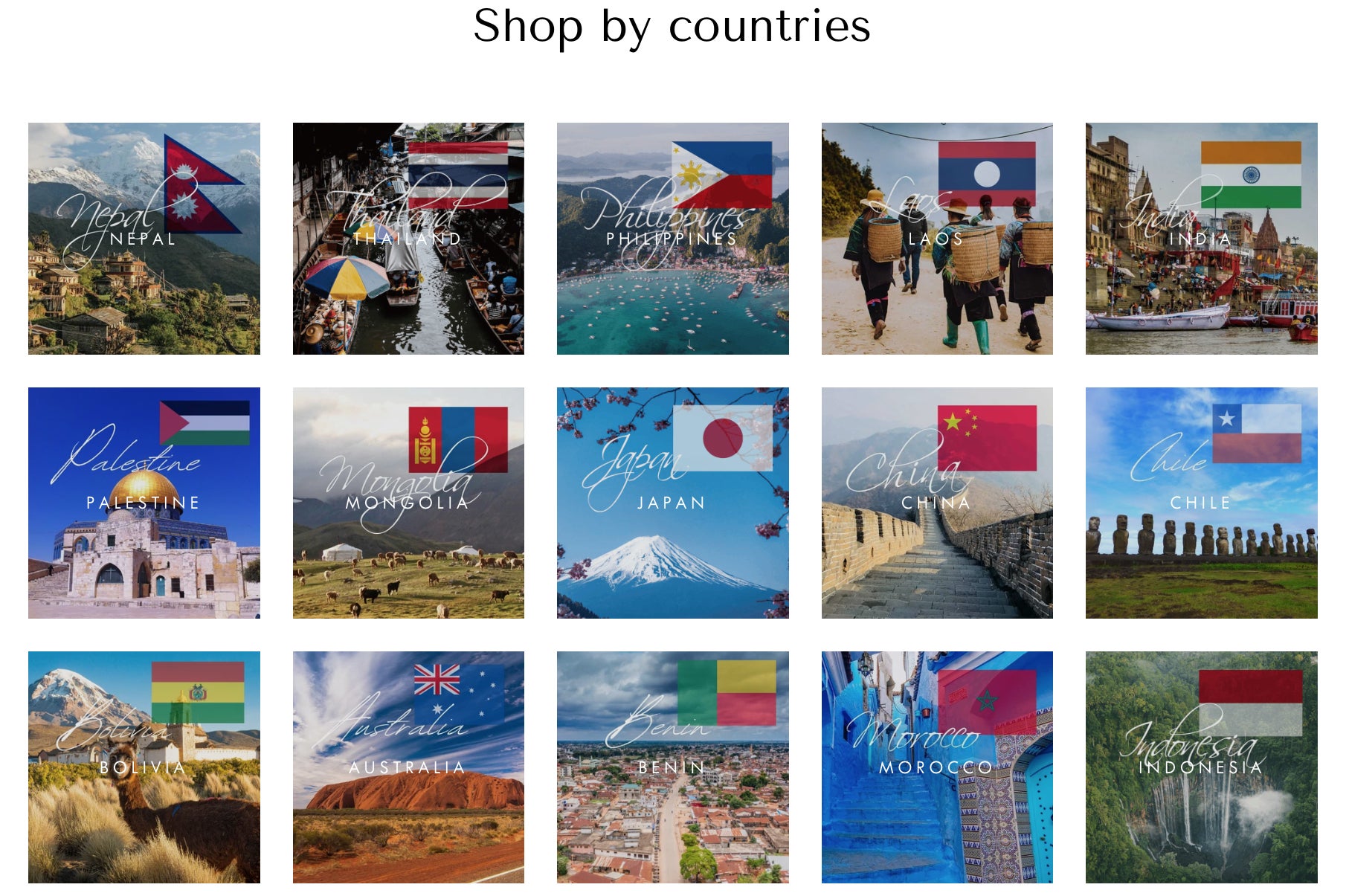Shop products from the Philippines
The image size is (1349, 896).
[672, 239]
